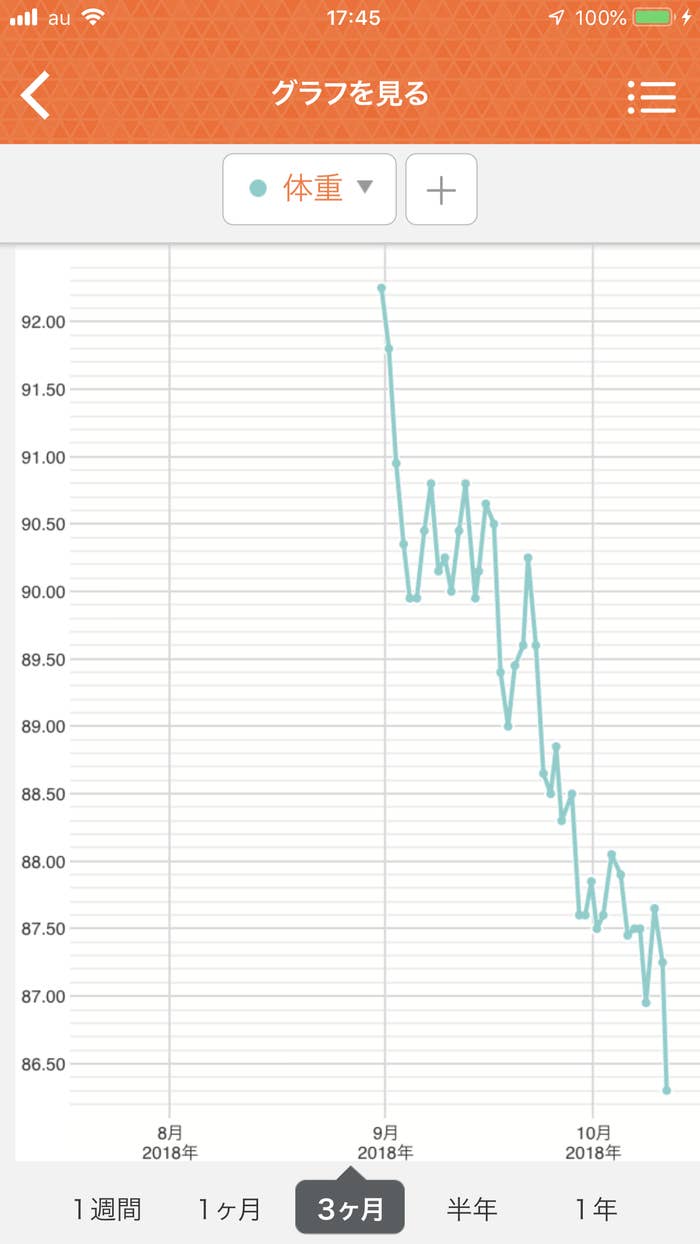Select the 3ヶ月 range
Image resolution: width=700 pixels, height=1244 pixels.
[x=350, y=1207]
